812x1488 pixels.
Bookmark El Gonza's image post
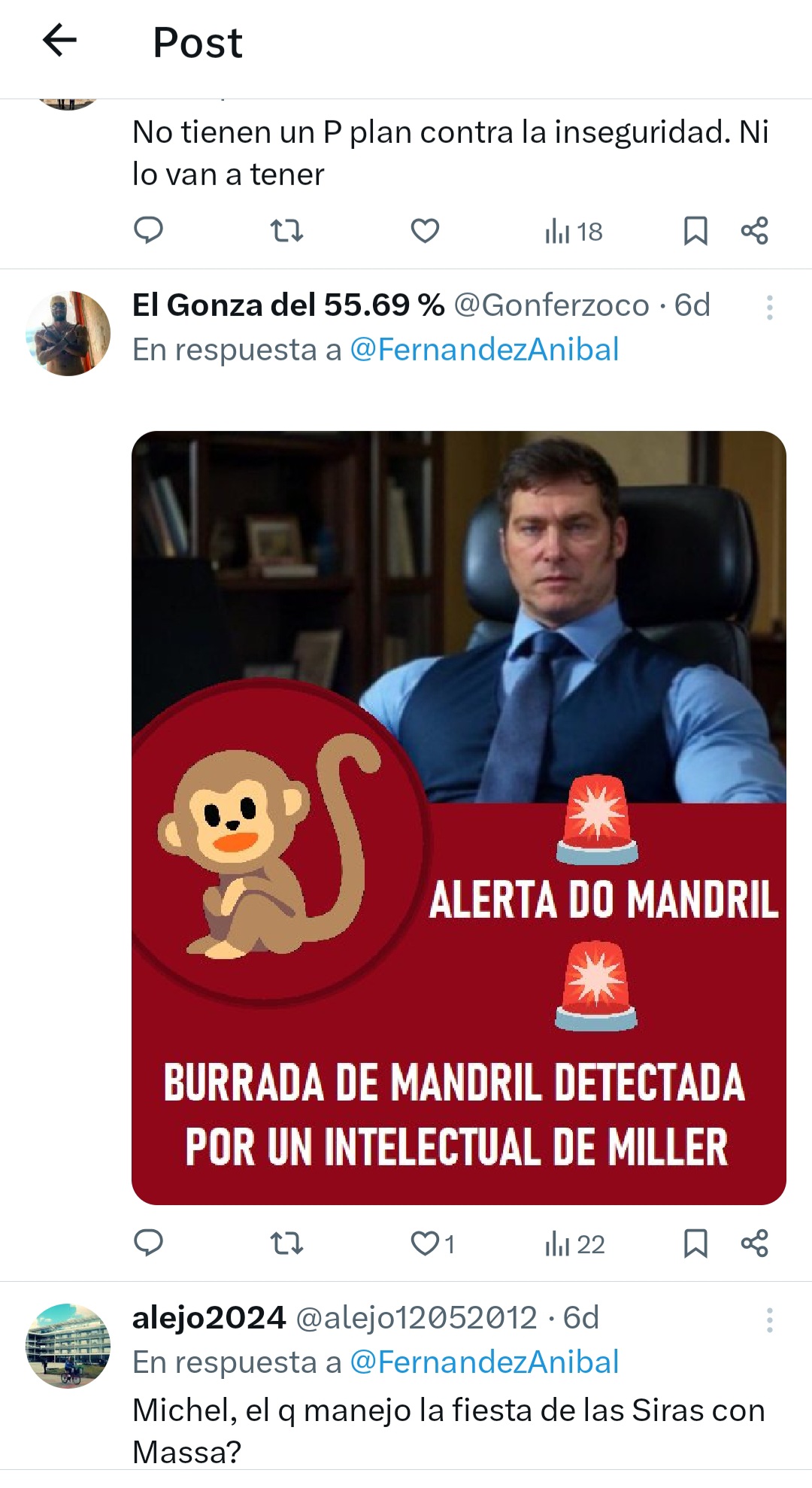pyautogui.click(x=695, y=1244)
